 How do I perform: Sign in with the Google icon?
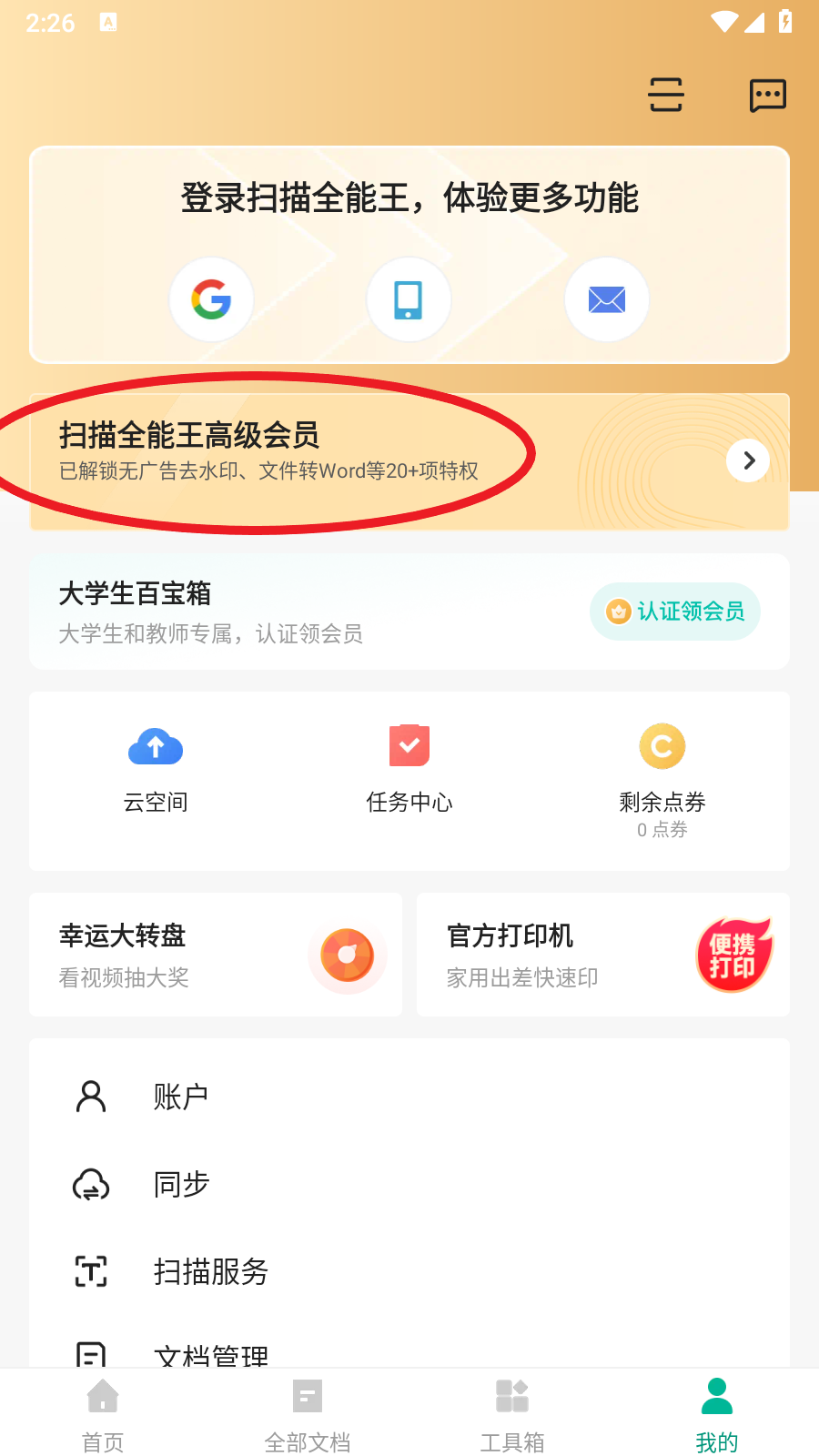coord(211,299)
